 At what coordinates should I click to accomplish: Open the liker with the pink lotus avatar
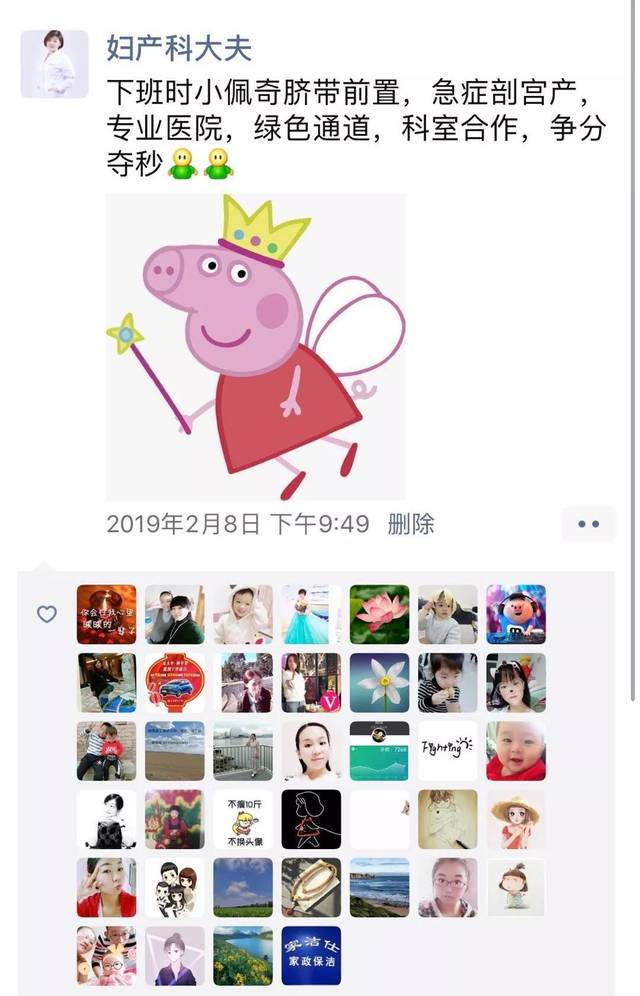coord(379,614)
